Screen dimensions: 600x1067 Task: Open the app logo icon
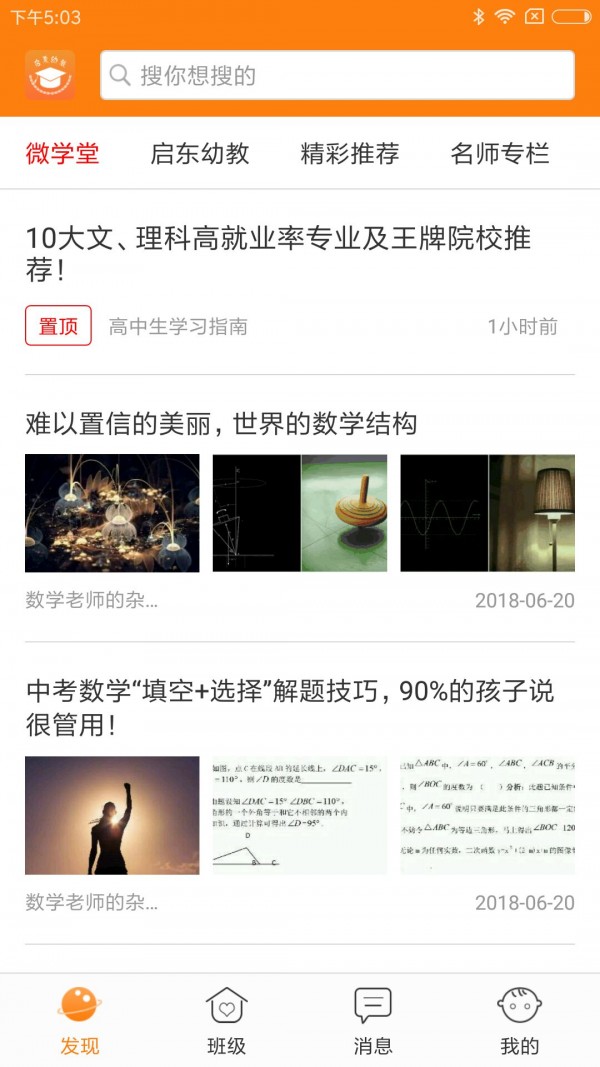(50, 75)
